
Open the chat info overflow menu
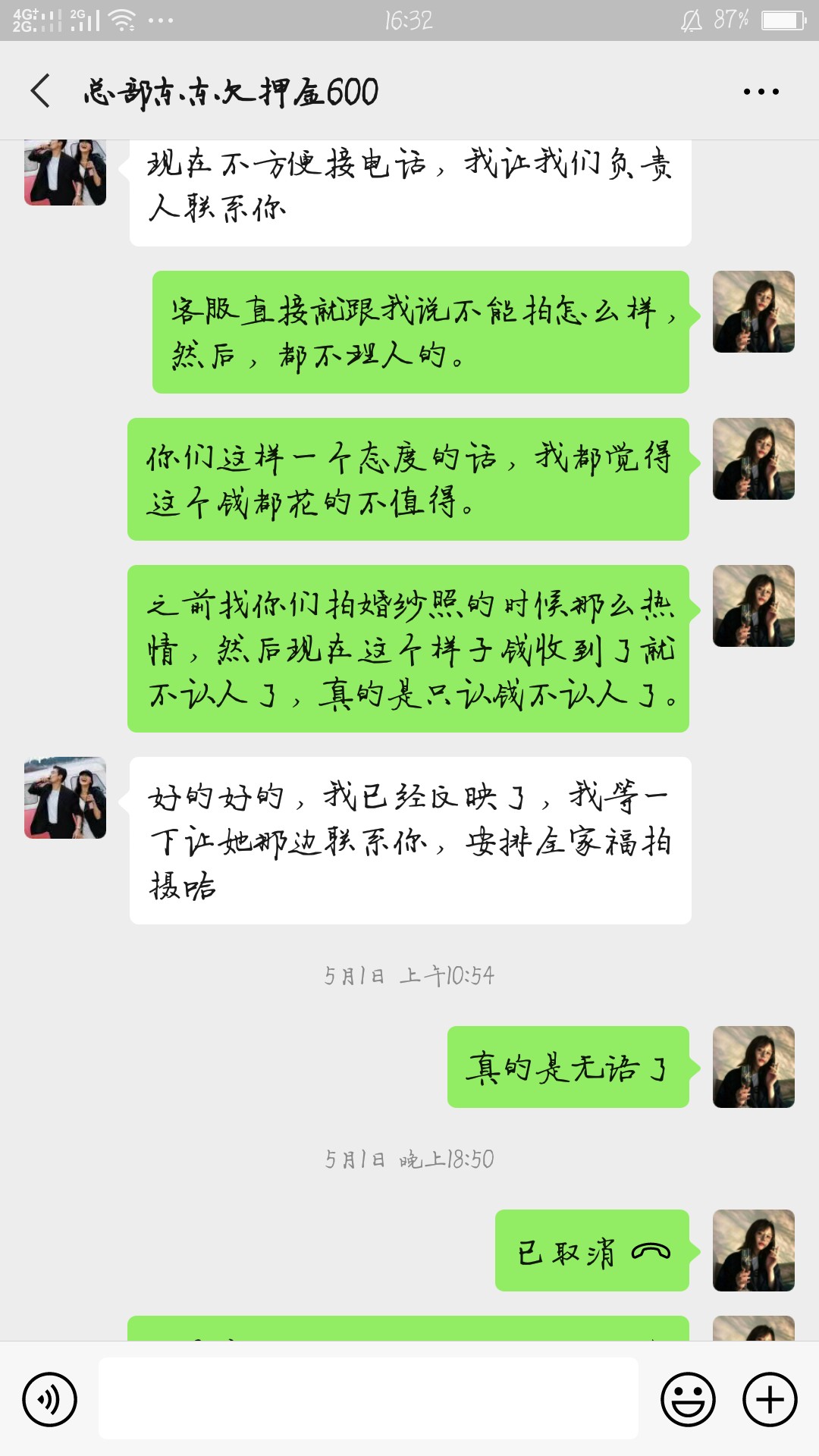(x=761, y=92)
